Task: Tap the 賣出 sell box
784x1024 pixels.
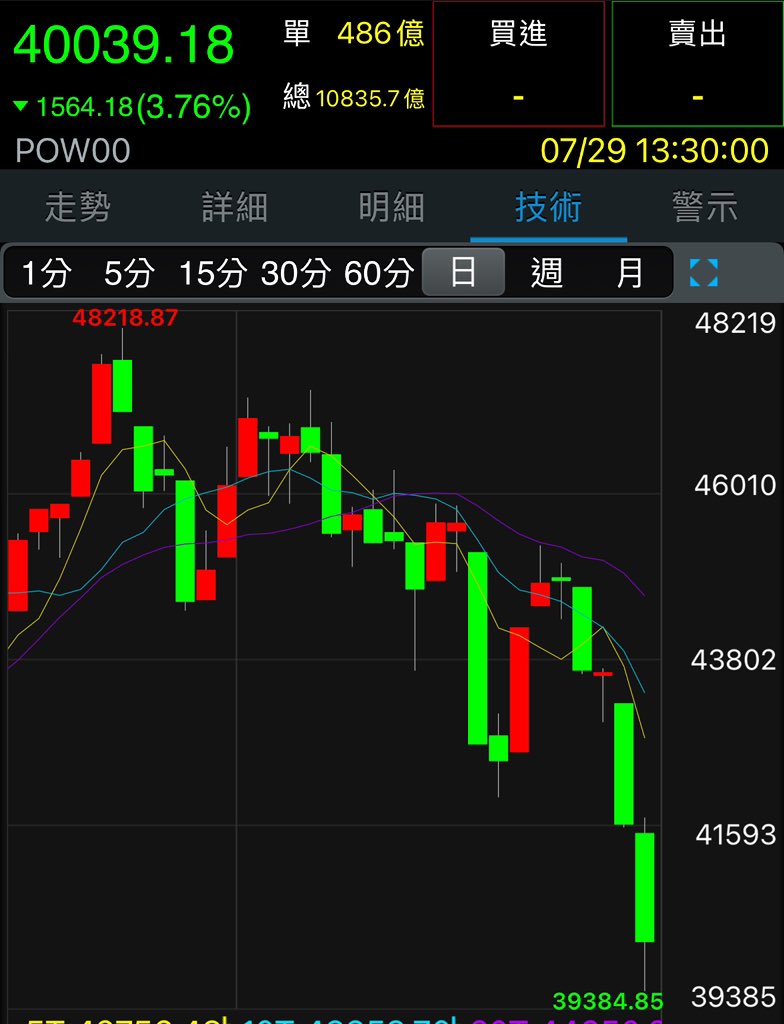Action: coord(697,63)
